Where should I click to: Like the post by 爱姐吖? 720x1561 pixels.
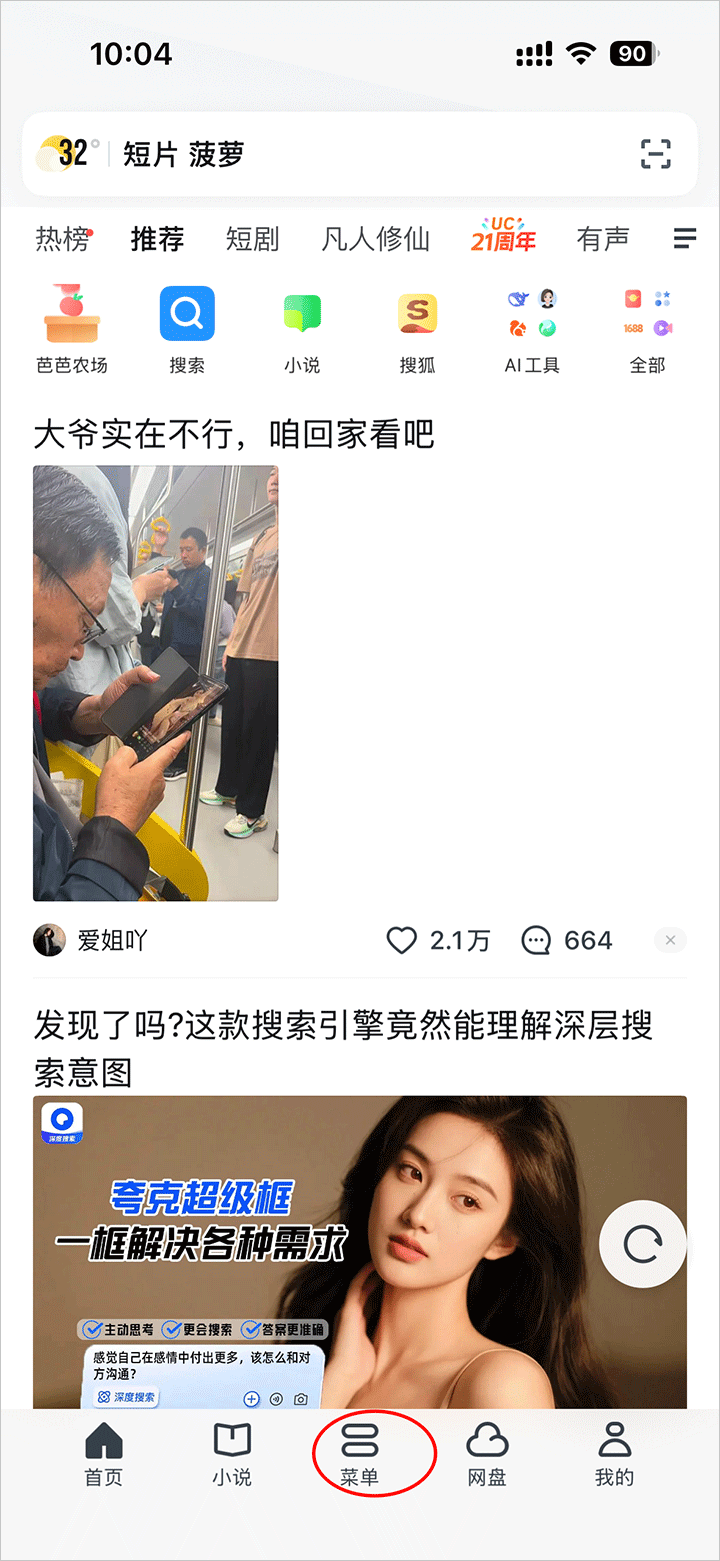pyautogui.click(x=402, y=940)
